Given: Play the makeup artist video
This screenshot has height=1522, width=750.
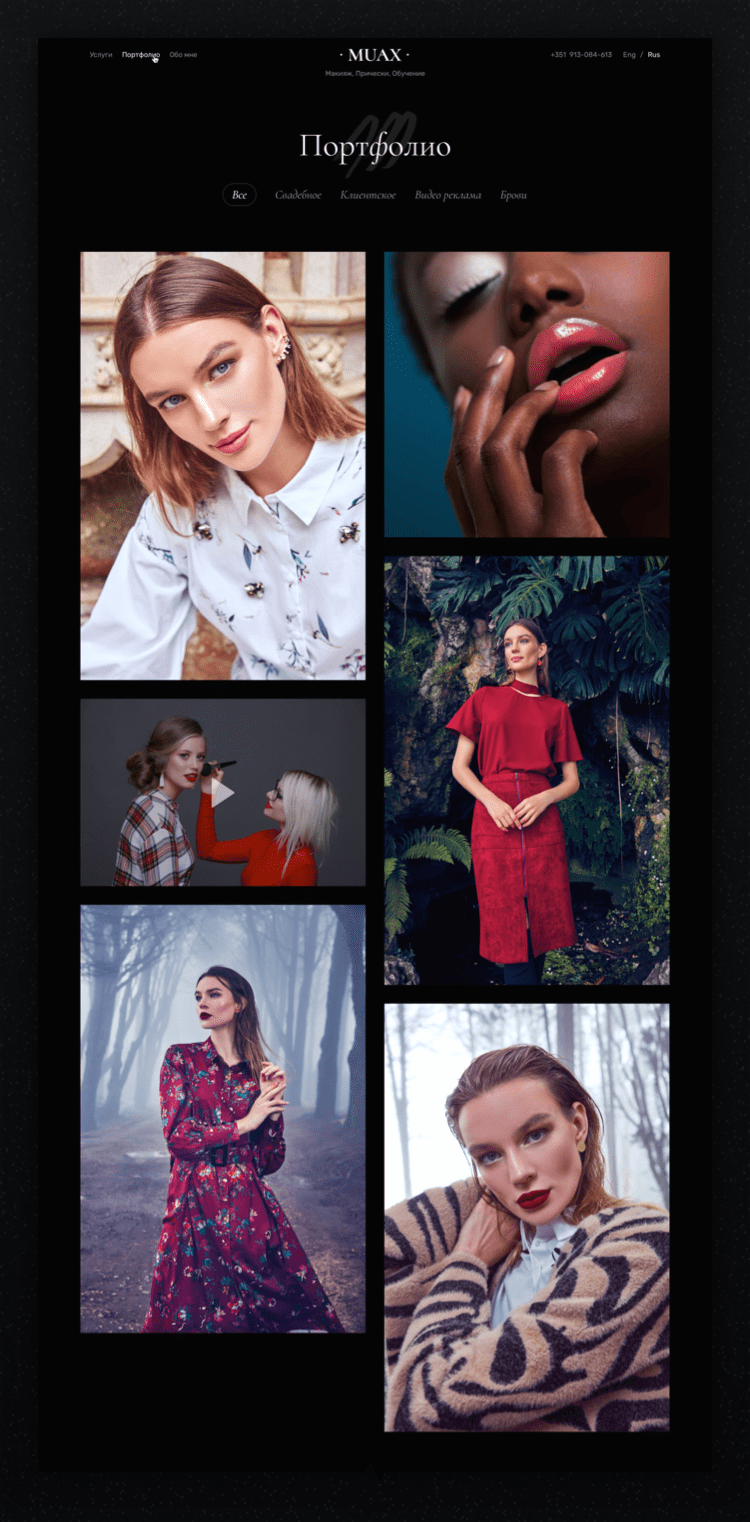Looking at the screenshot, I should [x=223, y=792].
